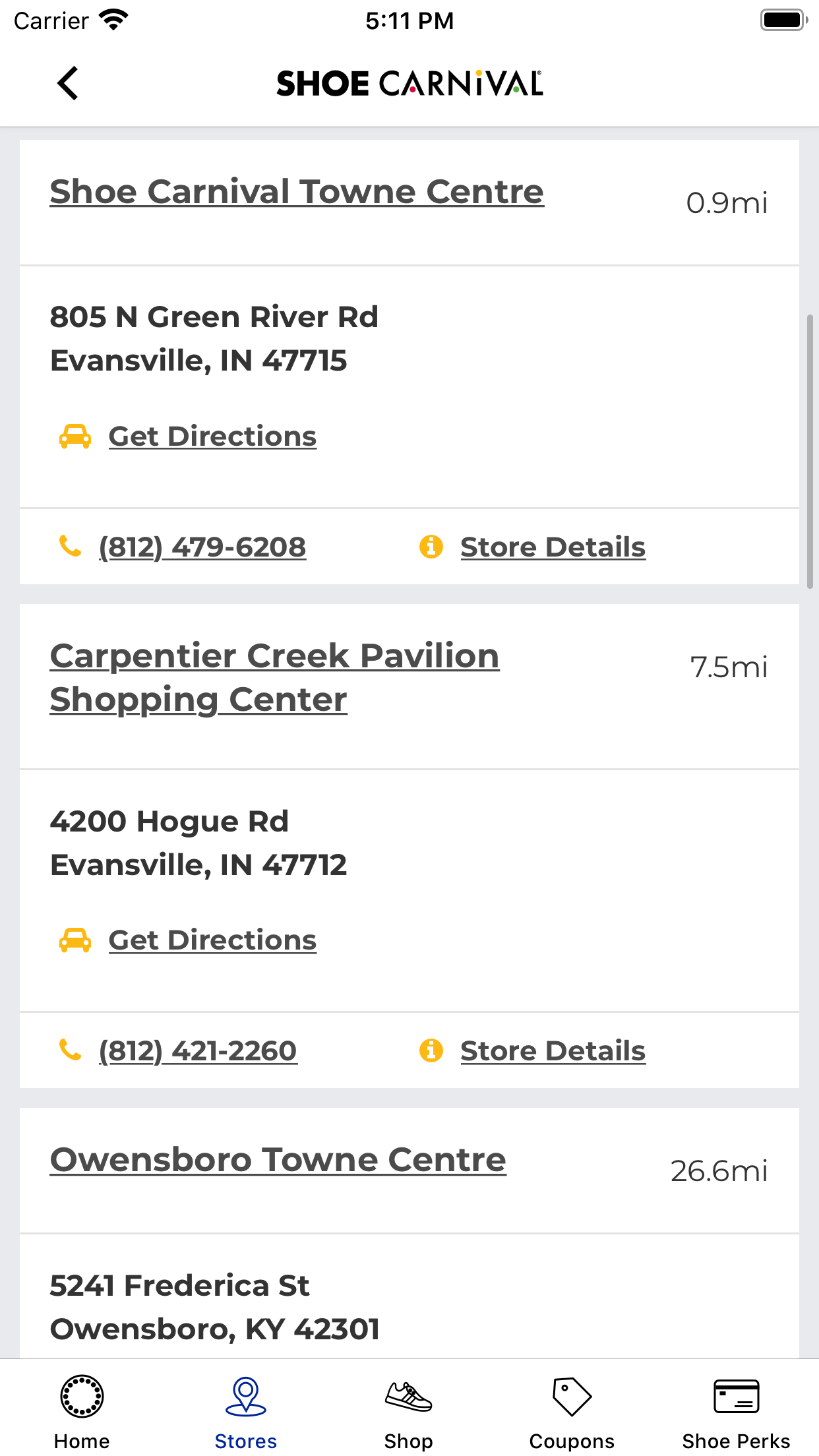Viewport: 819px width, 1456px height.
Task: View Store Details for Carpentier Creek Pavilion
Action: pos(553,1051)
